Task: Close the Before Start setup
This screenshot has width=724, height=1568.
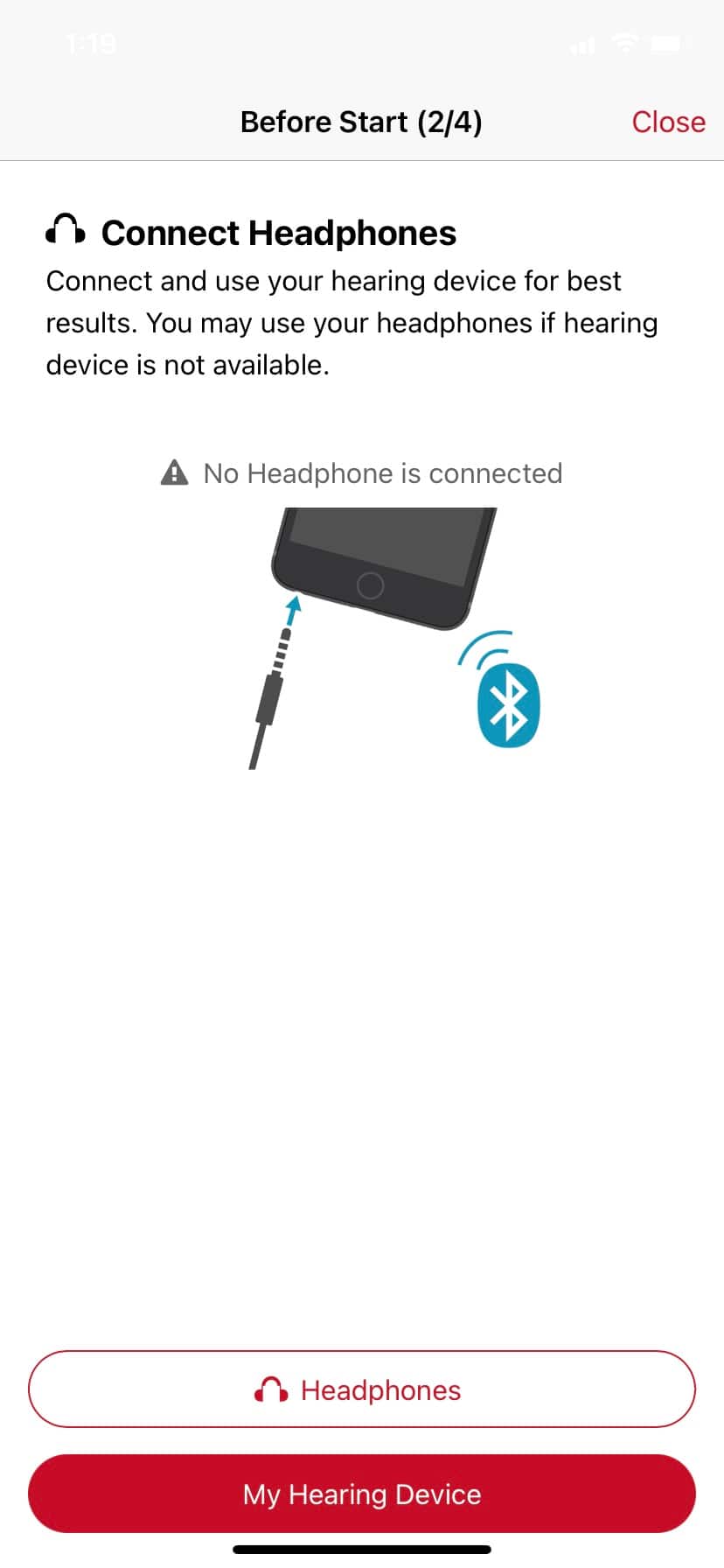Action: pyautogui.click(x=668, y=122)
